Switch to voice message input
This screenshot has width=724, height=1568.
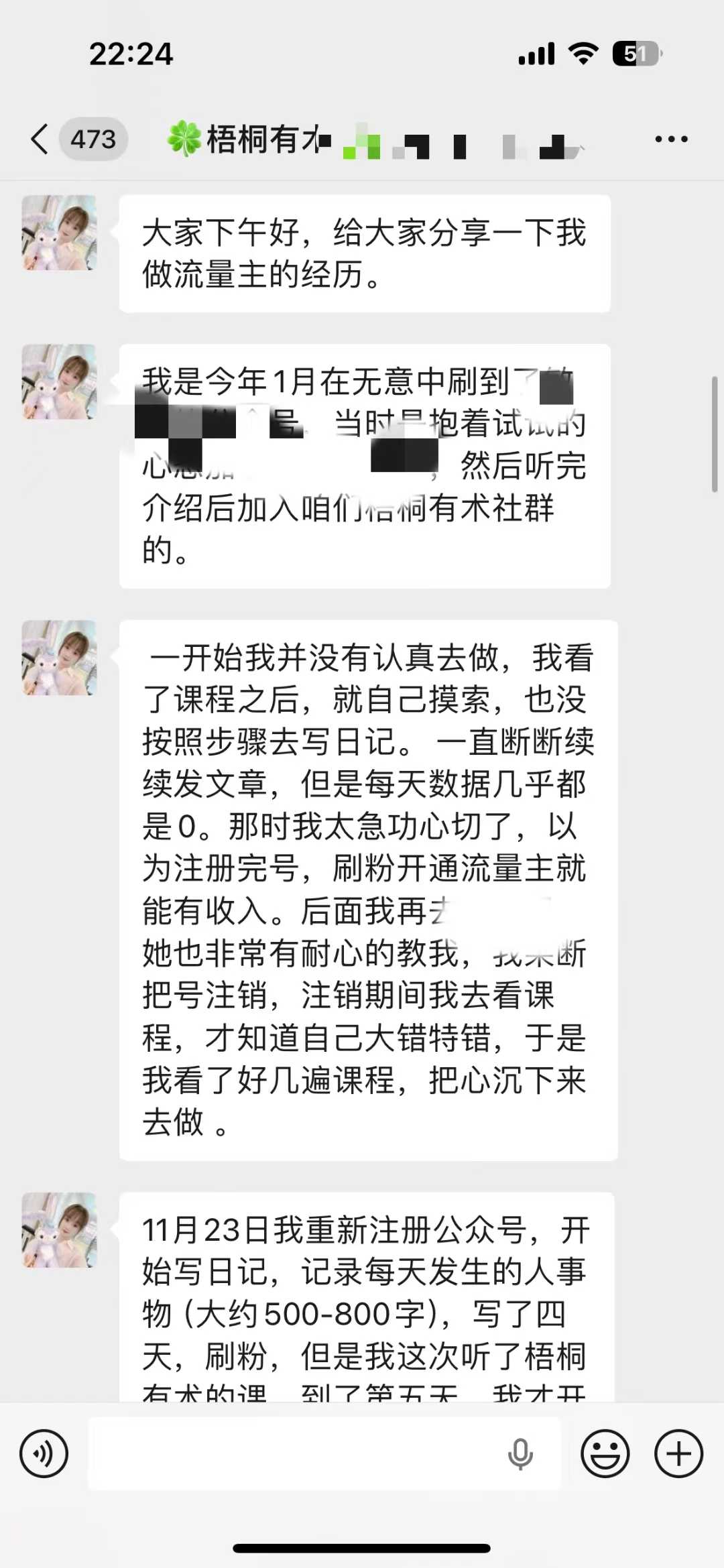coord(44,1453)
